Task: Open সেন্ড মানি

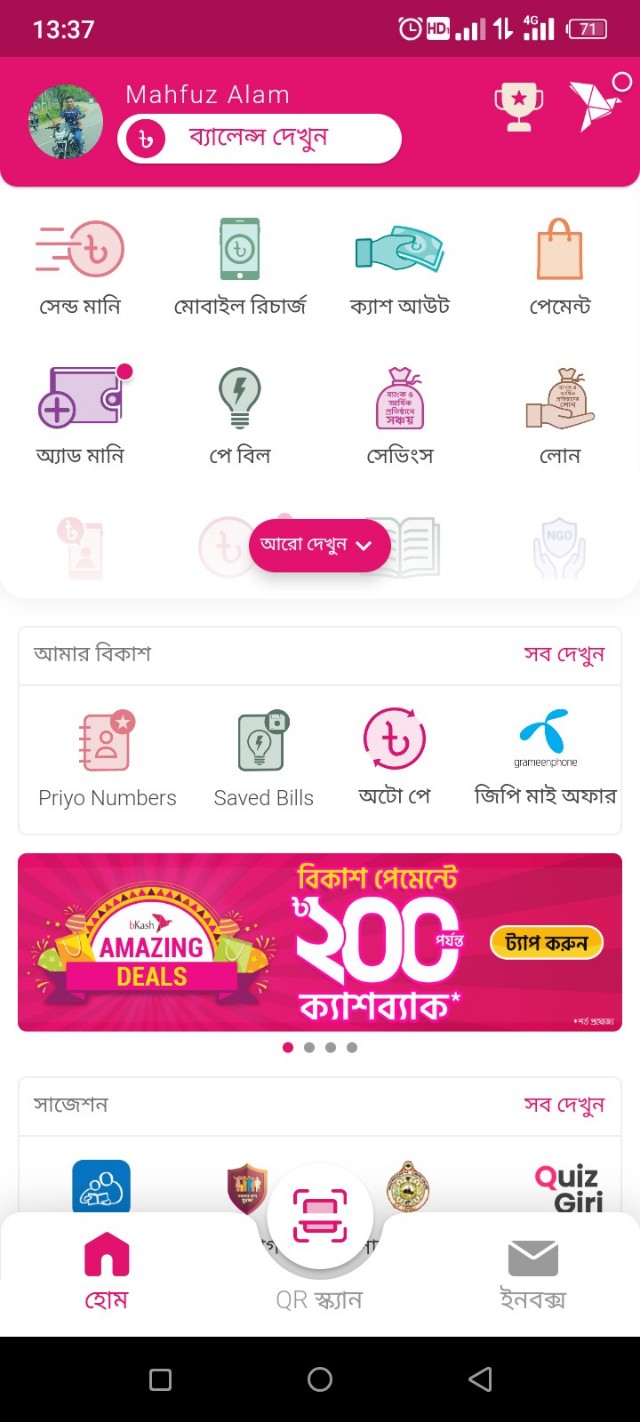Action: pyautogui.click(x=80, y=266)
